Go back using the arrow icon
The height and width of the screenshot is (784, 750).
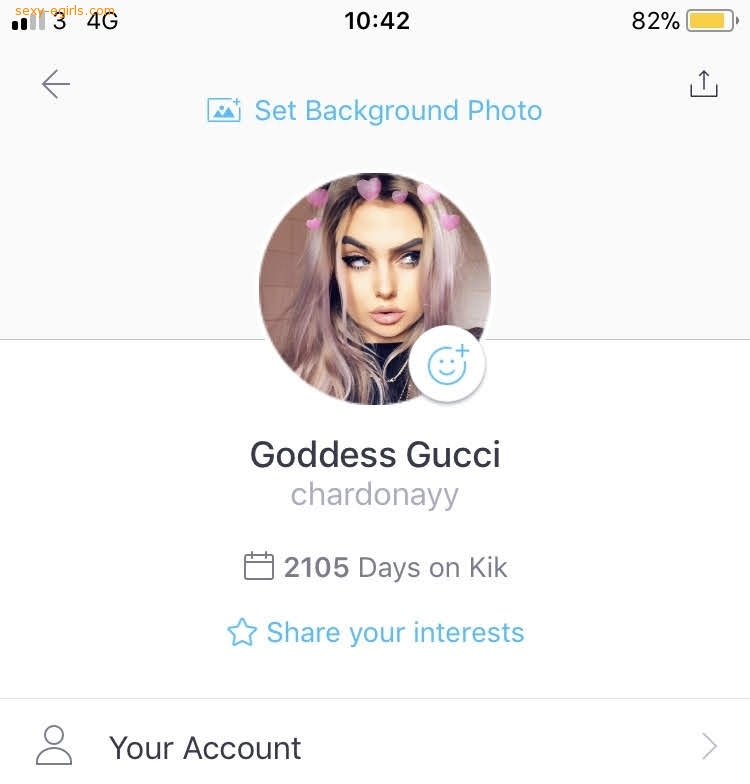[56, 85]
